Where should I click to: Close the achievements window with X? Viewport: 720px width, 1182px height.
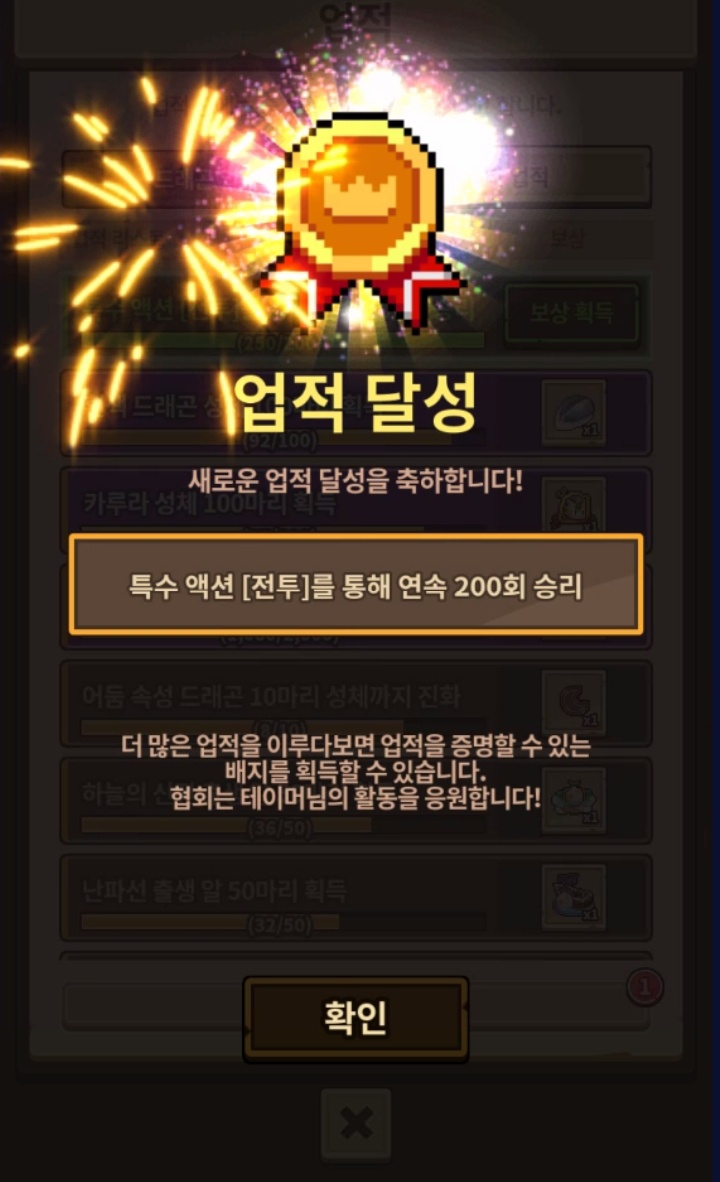coord(356,1124)
